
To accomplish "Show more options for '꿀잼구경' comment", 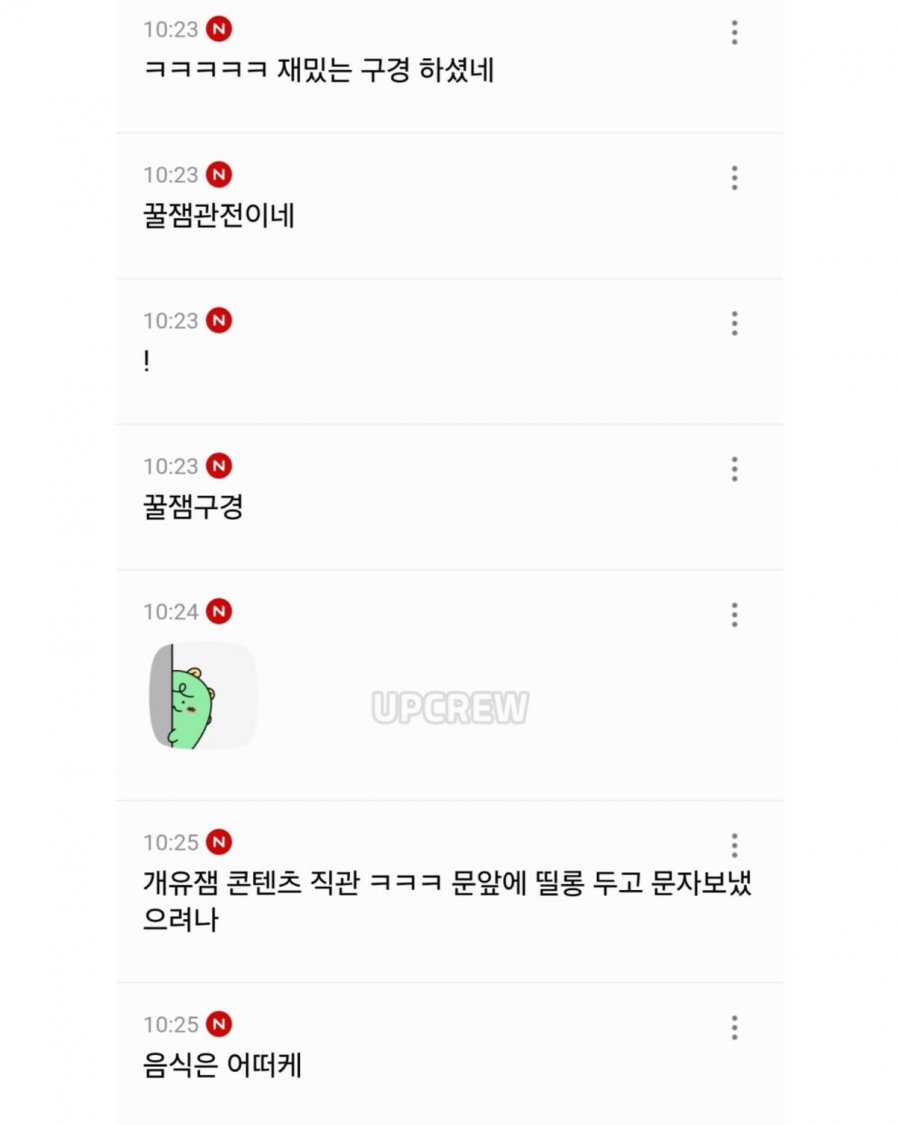I will [734, 469].
